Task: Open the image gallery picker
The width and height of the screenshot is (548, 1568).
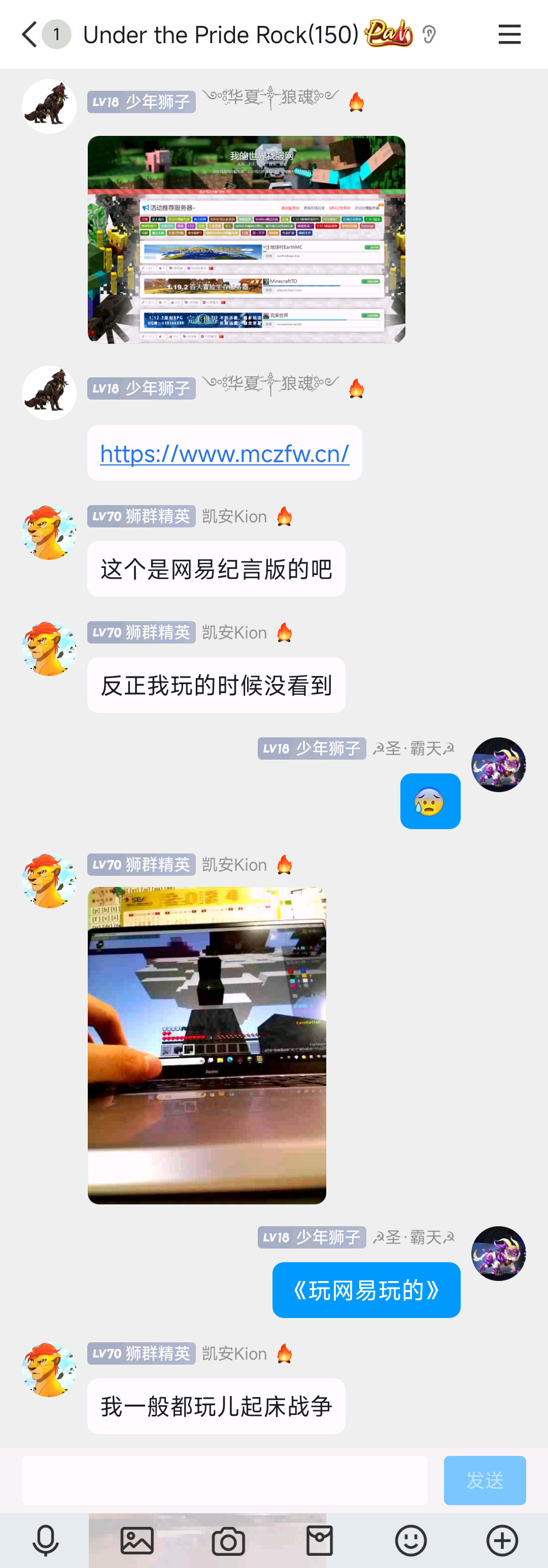Action: tap(137, 1540)
